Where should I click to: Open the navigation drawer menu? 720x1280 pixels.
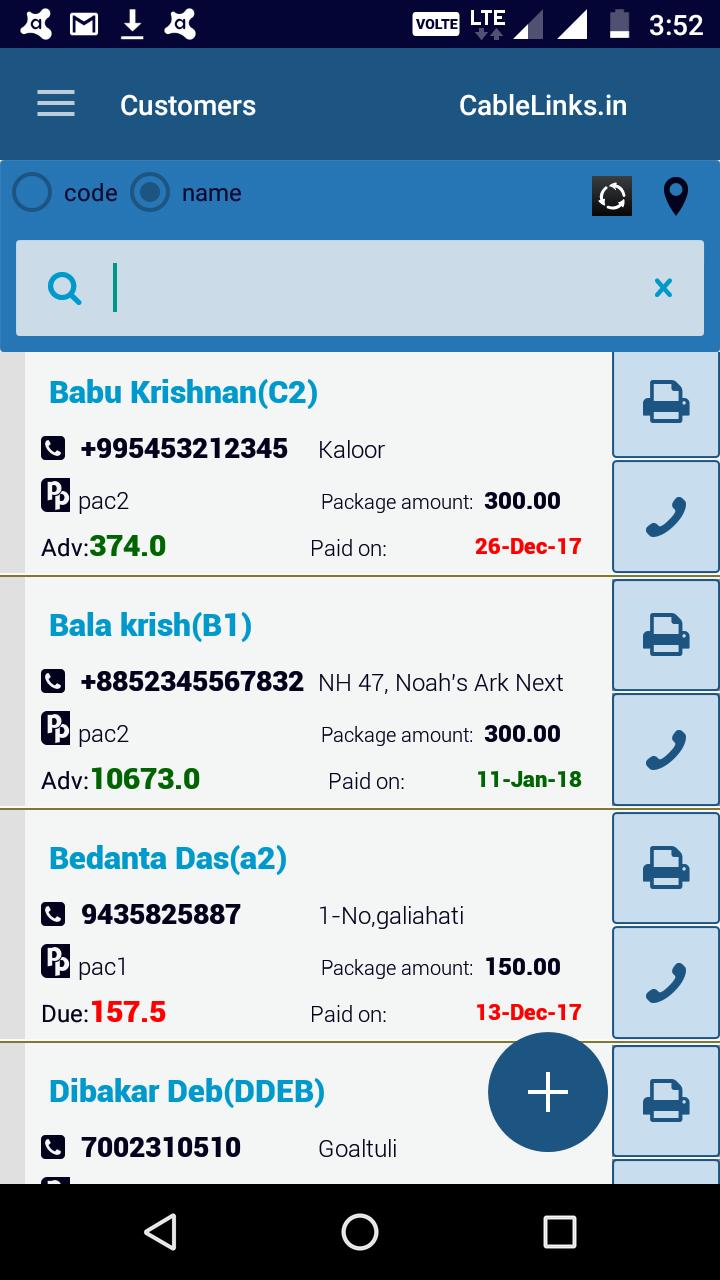click(55, 103)
